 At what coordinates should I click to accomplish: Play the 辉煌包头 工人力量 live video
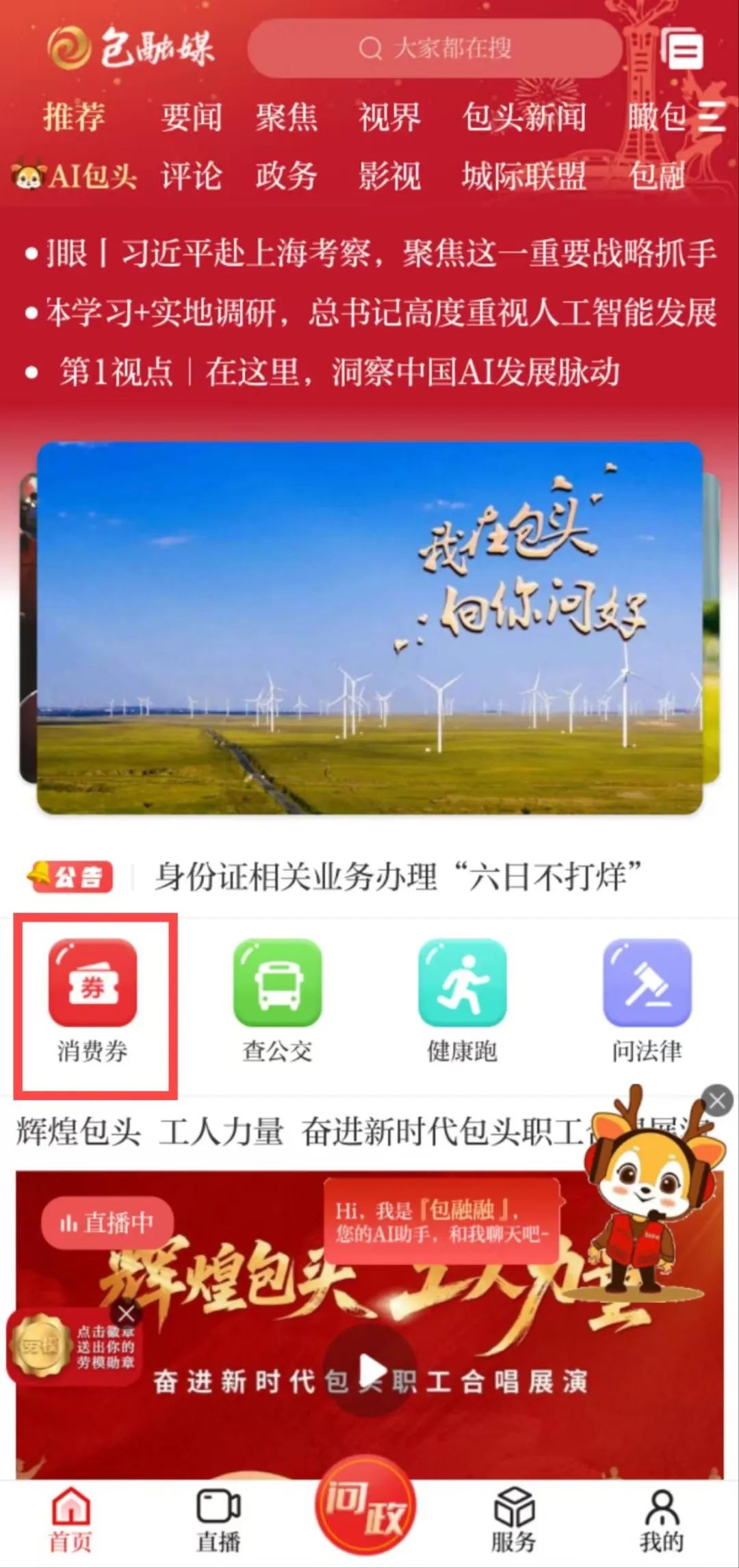pos(369,1371)
